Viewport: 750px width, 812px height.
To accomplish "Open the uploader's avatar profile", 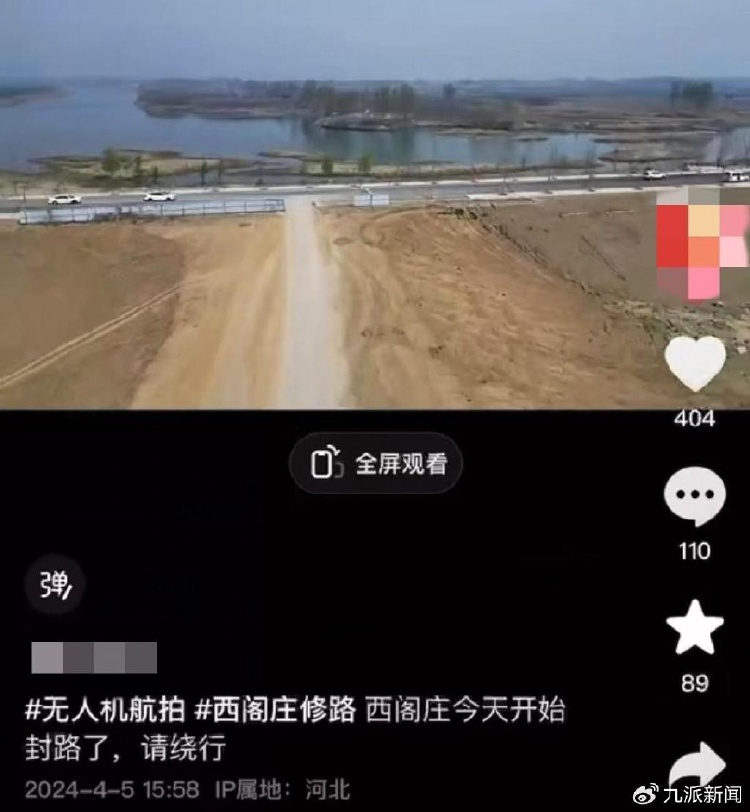I will [702, 244].
